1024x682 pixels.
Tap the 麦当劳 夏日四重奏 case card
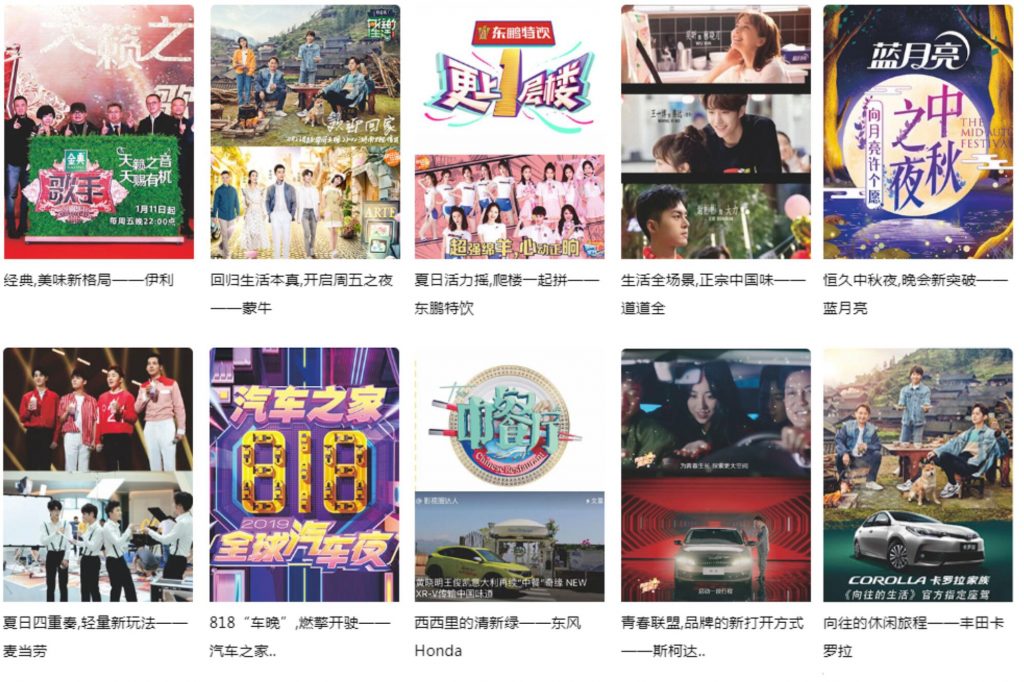pos(98,475)
